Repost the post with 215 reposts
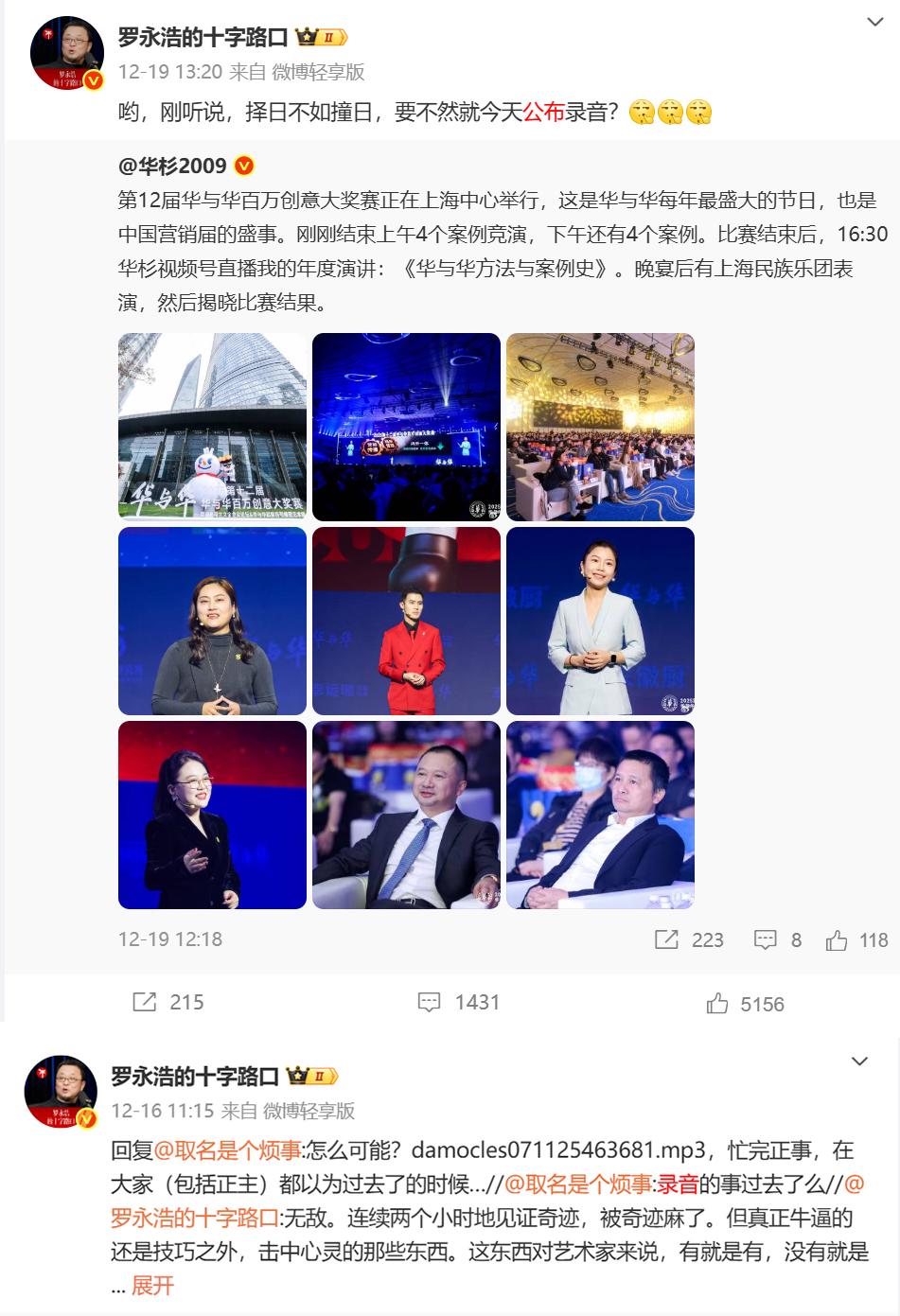 point(168,1003)
